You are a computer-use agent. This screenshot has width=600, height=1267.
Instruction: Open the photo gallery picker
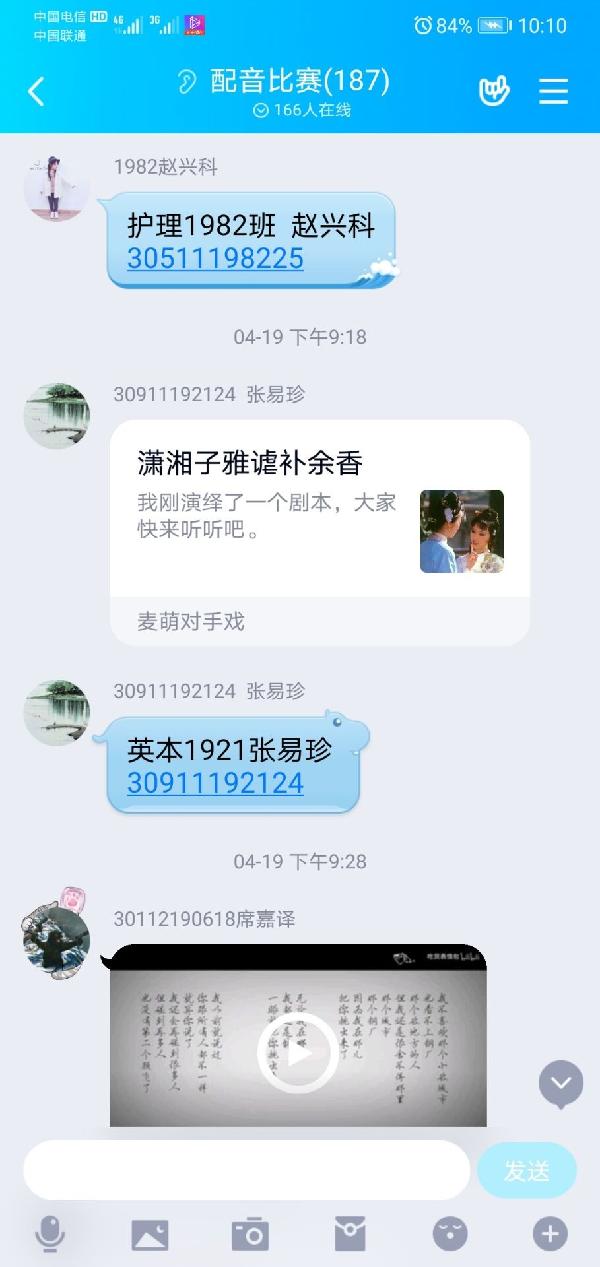[x=150, y=1235]
